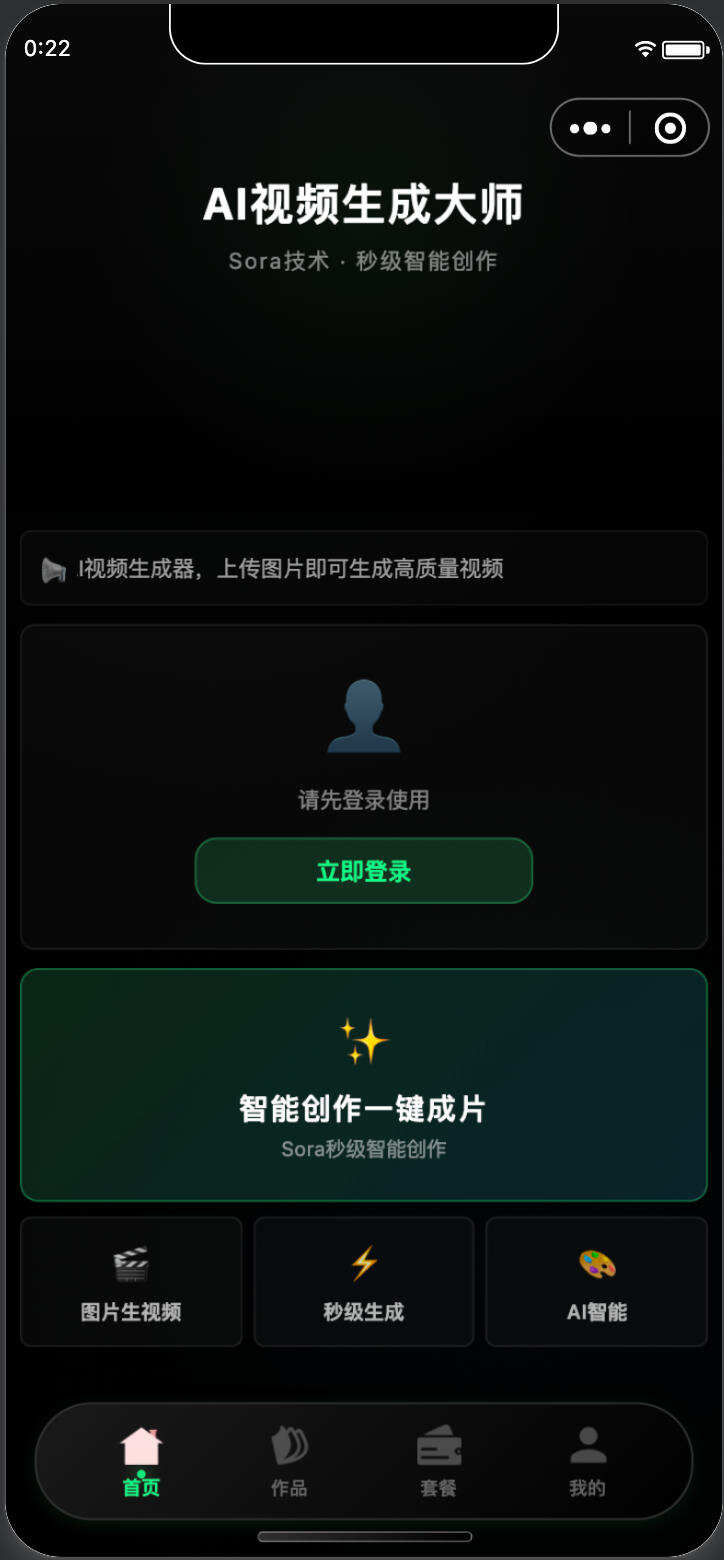Image resolution: width=724 pixels, height=1560 pixels.
Task: Tap the capsule close/exit circle button
Action: 668,128
